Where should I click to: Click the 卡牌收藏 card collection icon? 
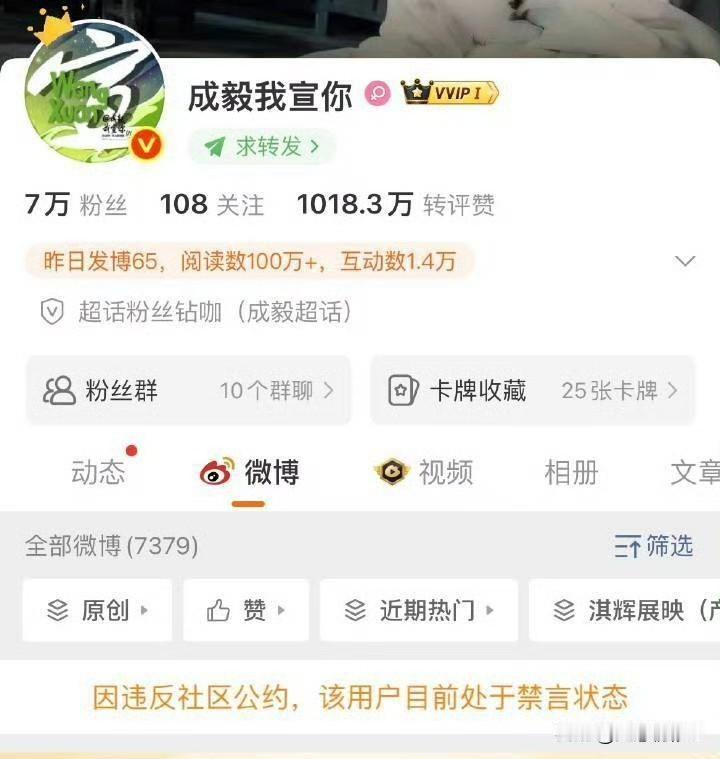pos(404,391)
